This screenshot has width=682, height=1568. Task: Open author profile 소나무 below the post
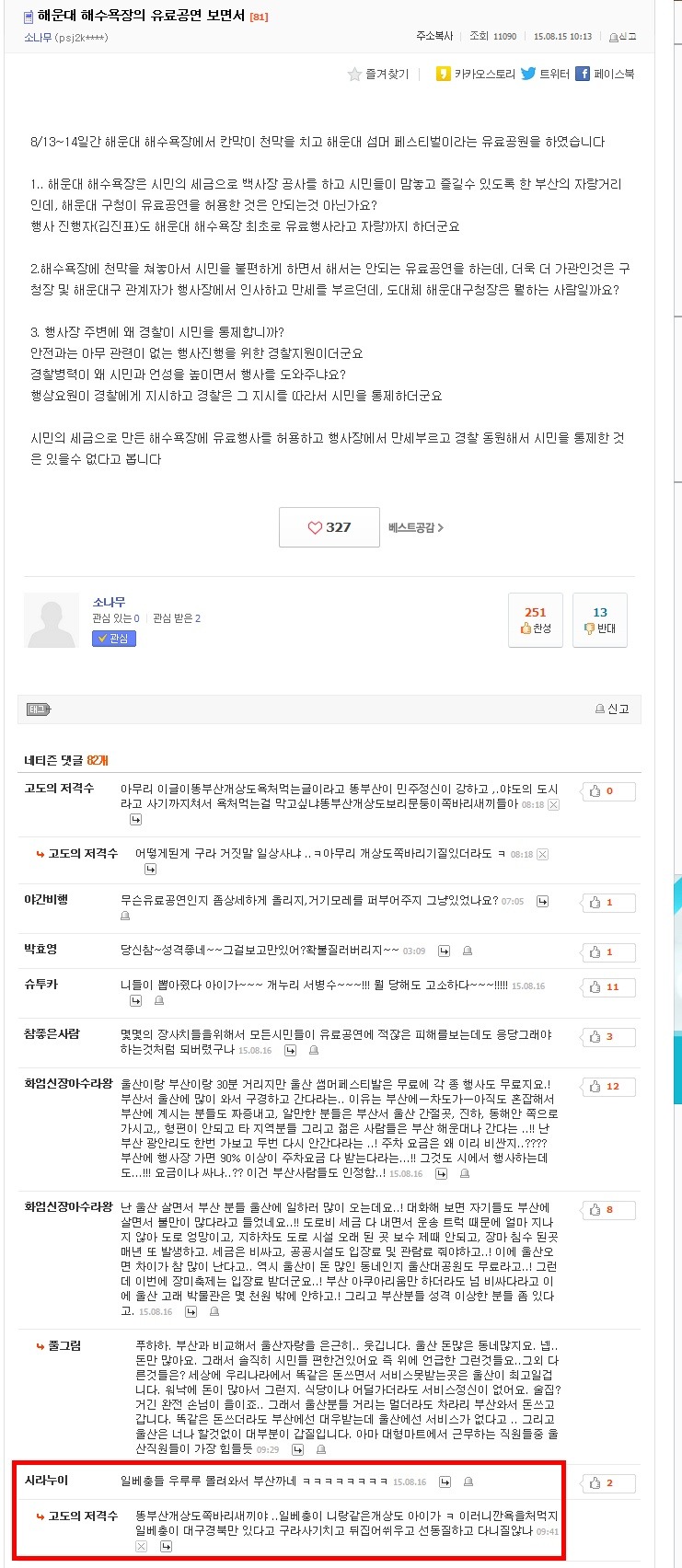click(110, 602)
